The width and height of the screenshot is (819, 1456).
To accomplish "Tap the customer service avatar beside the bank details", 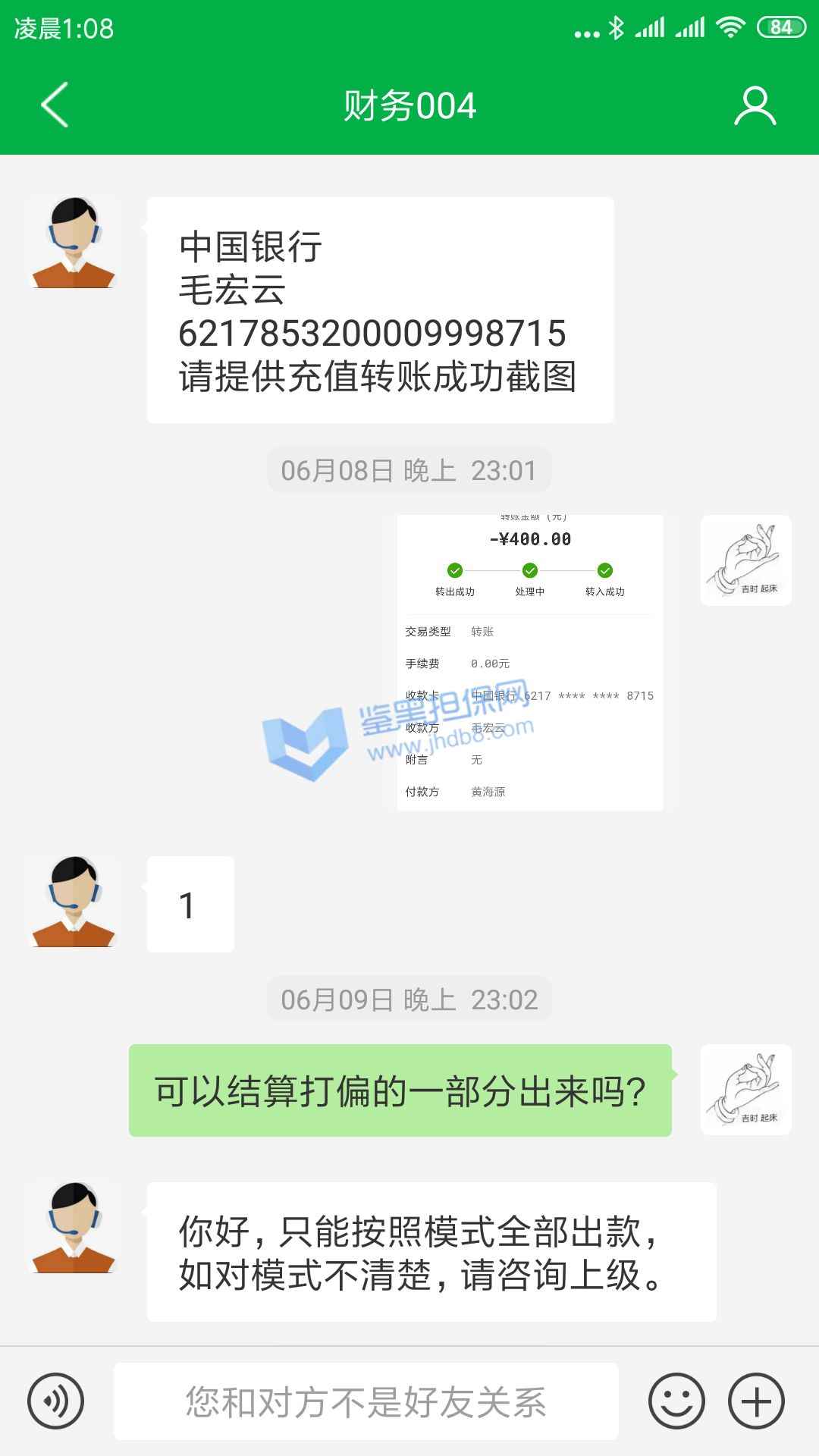I will [74, 243].
